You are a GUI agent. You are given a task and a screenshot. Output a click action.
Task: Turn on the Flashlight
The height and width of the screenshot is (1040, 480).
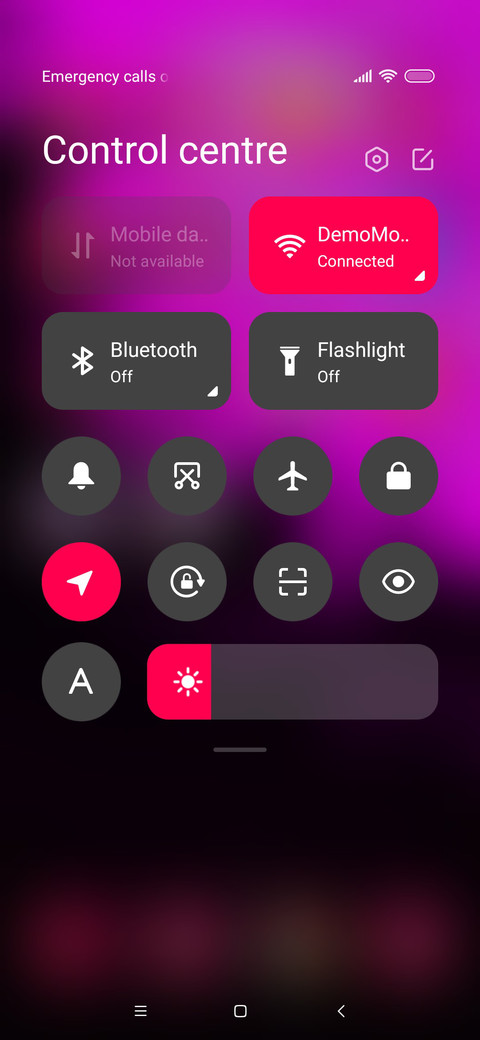(343, 361)
